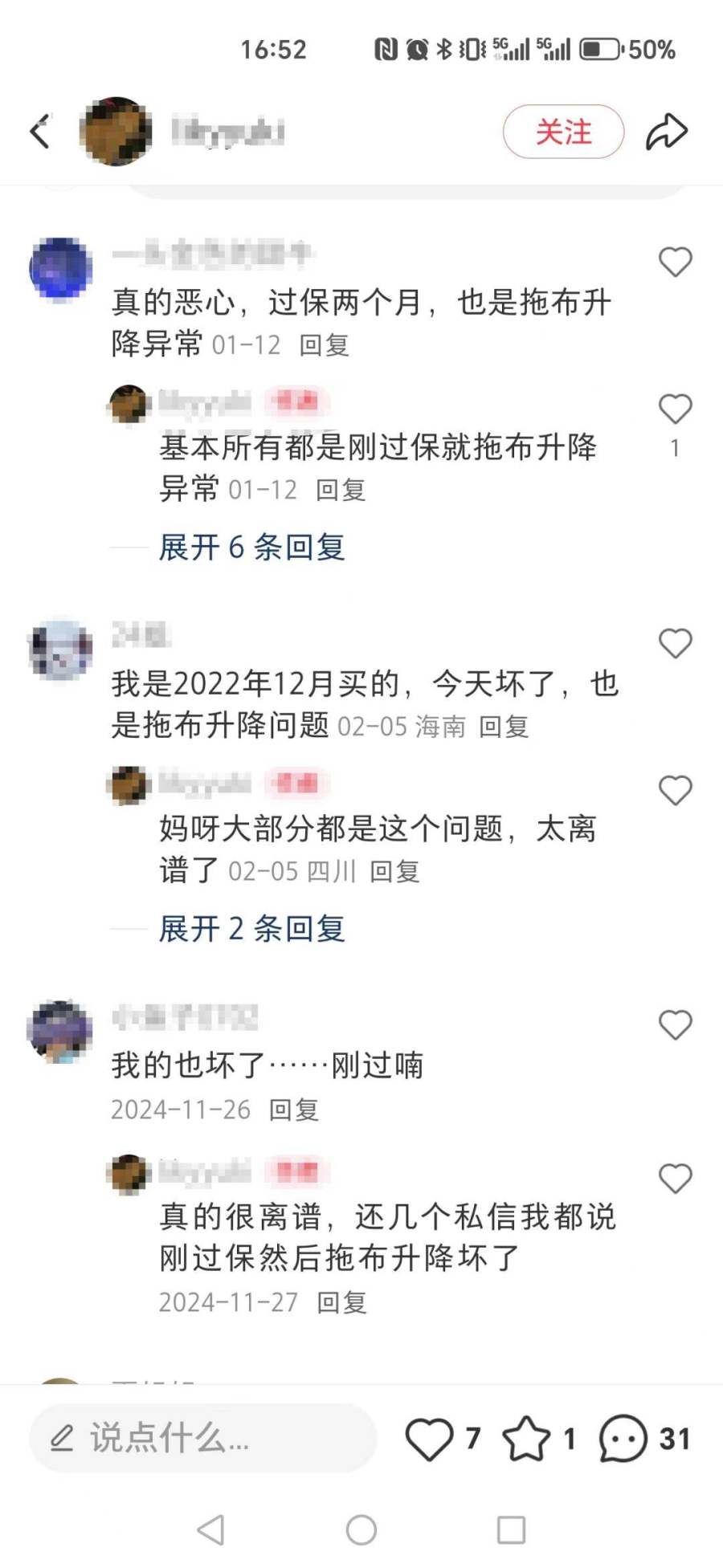This screenshot has height=1568, width=723.
Task: Open comments via the bubble icon showing 31
Action: [x=623, y=1438]
